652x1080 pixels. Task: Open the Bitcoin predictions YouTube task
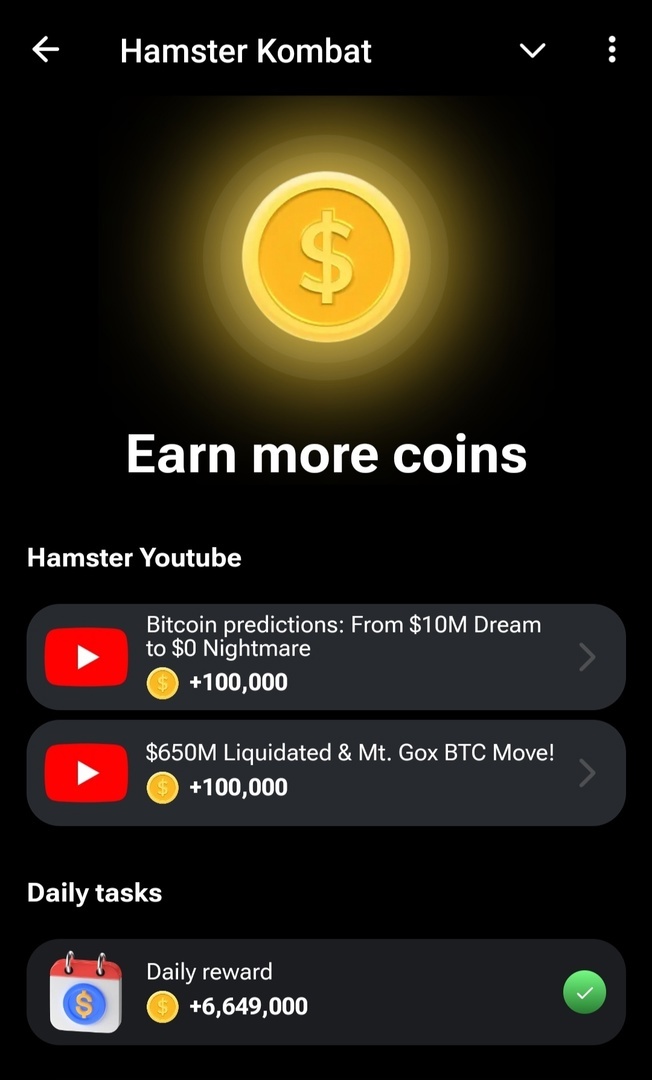click(x=326, y=656)
